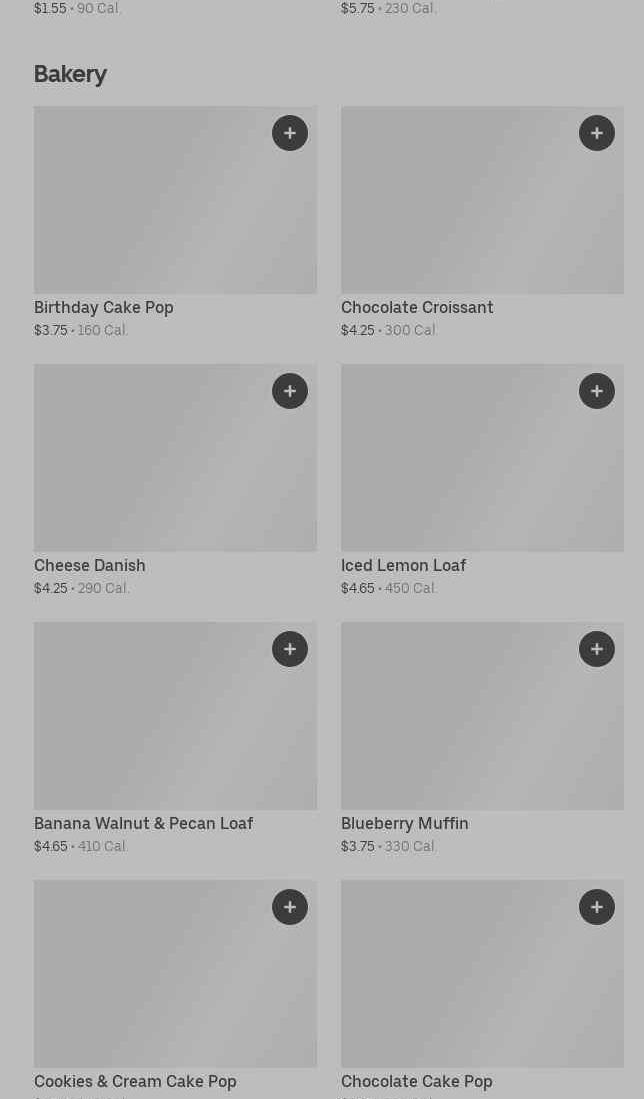Screen dimensions: 644x1099
Task: Add Banana Walnut & Pecan Loaf to cart
Action: [x=290, y=649]
